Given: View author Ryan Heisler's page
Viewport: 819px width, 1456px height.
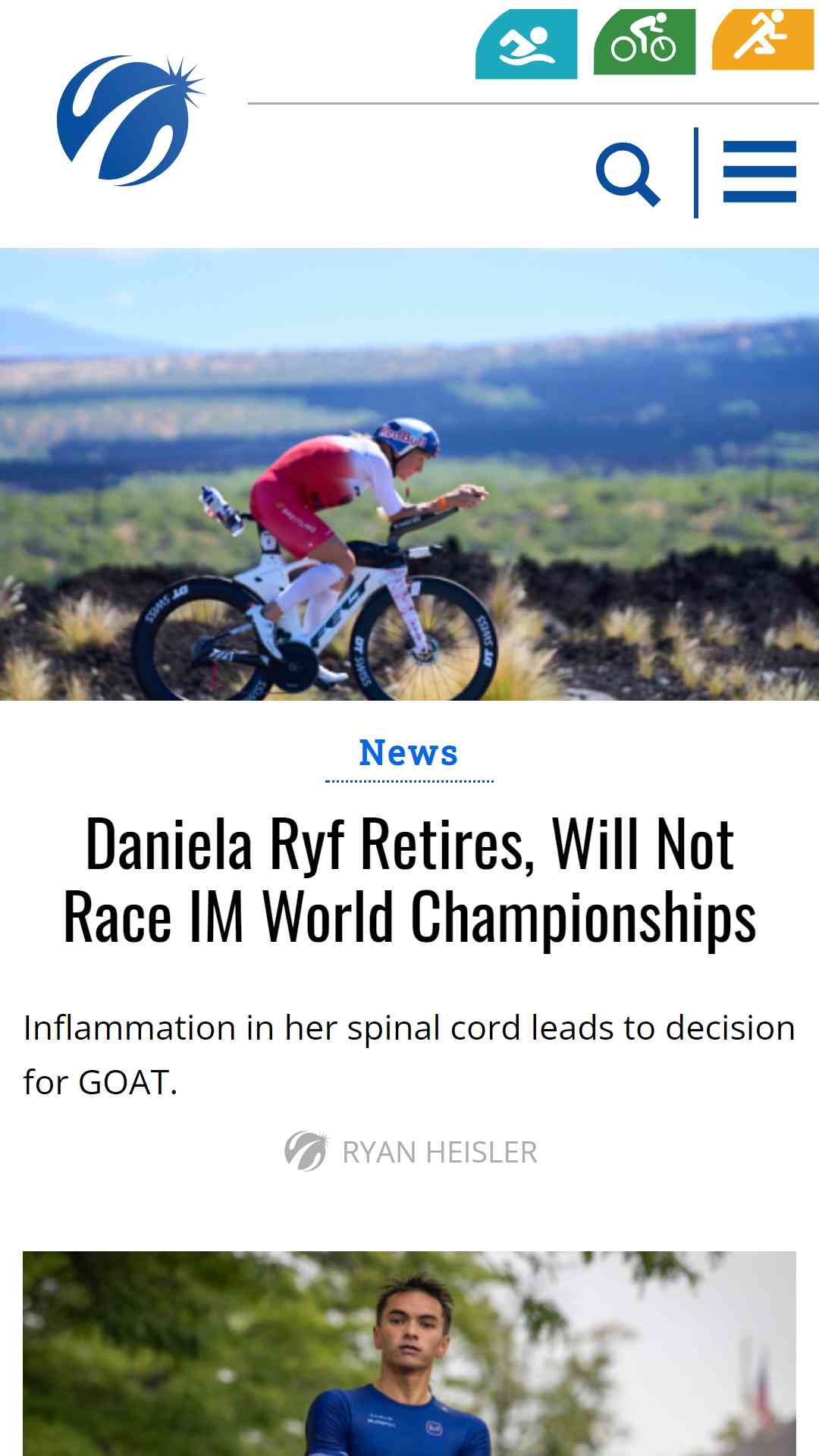Looking at the screenshot, I should click(439, 1152).
